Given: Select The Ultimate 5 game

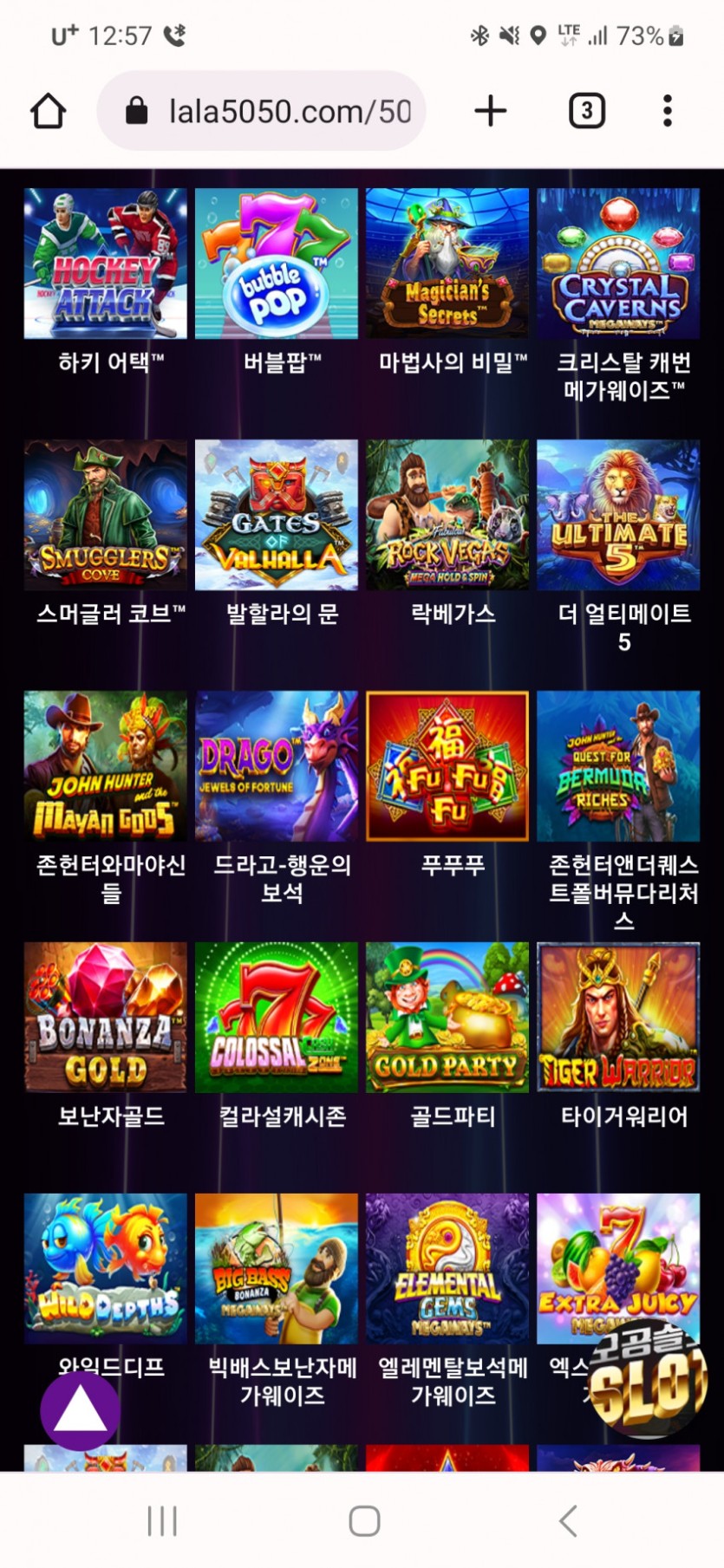Looking at the screenshot, I should coord(618,515).
